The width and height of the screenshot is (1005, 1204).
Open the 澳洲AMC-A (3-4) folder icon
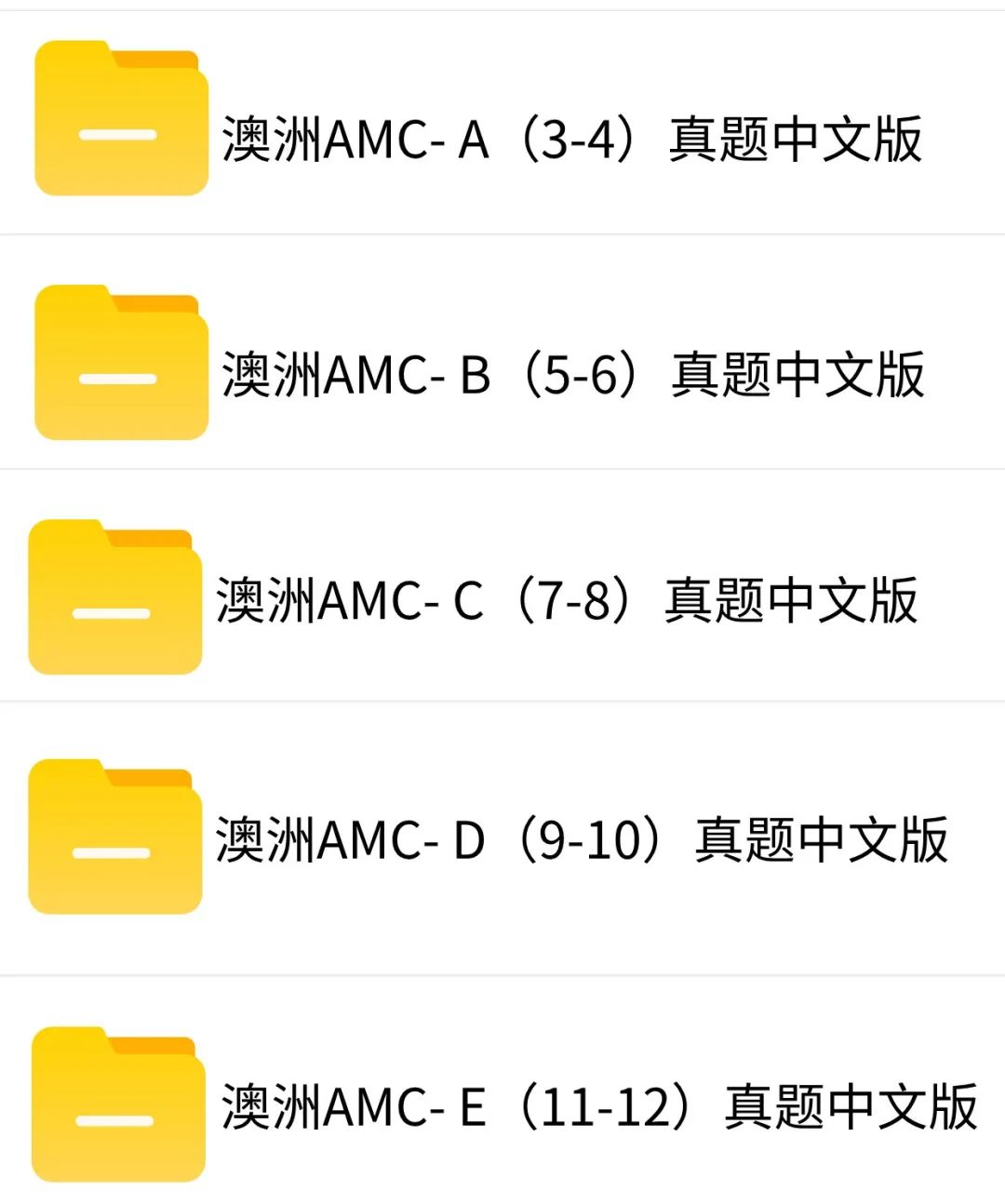[x=121, y=121]
